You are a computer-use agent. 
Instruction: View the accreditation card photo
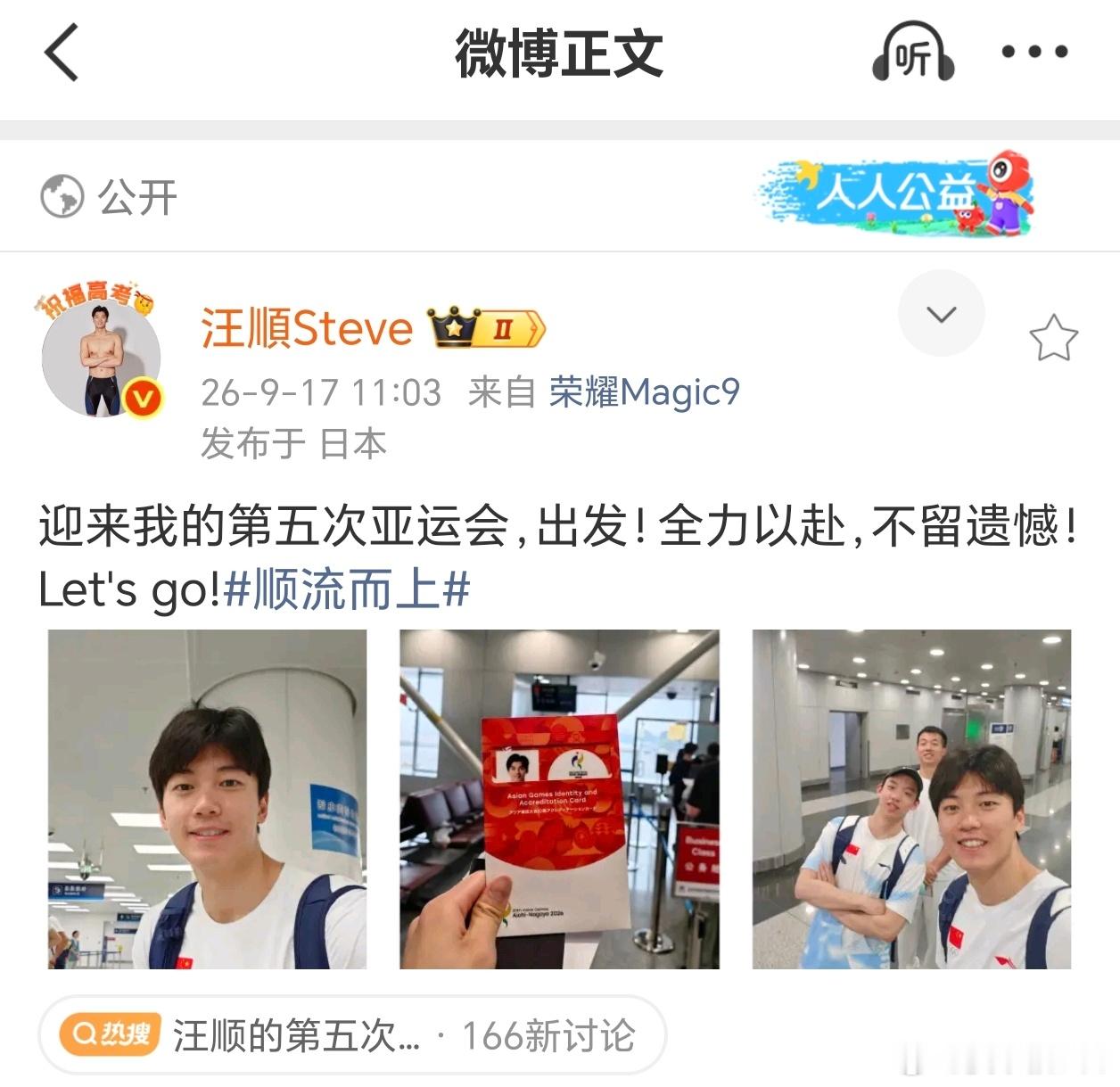tap(559, 799)
